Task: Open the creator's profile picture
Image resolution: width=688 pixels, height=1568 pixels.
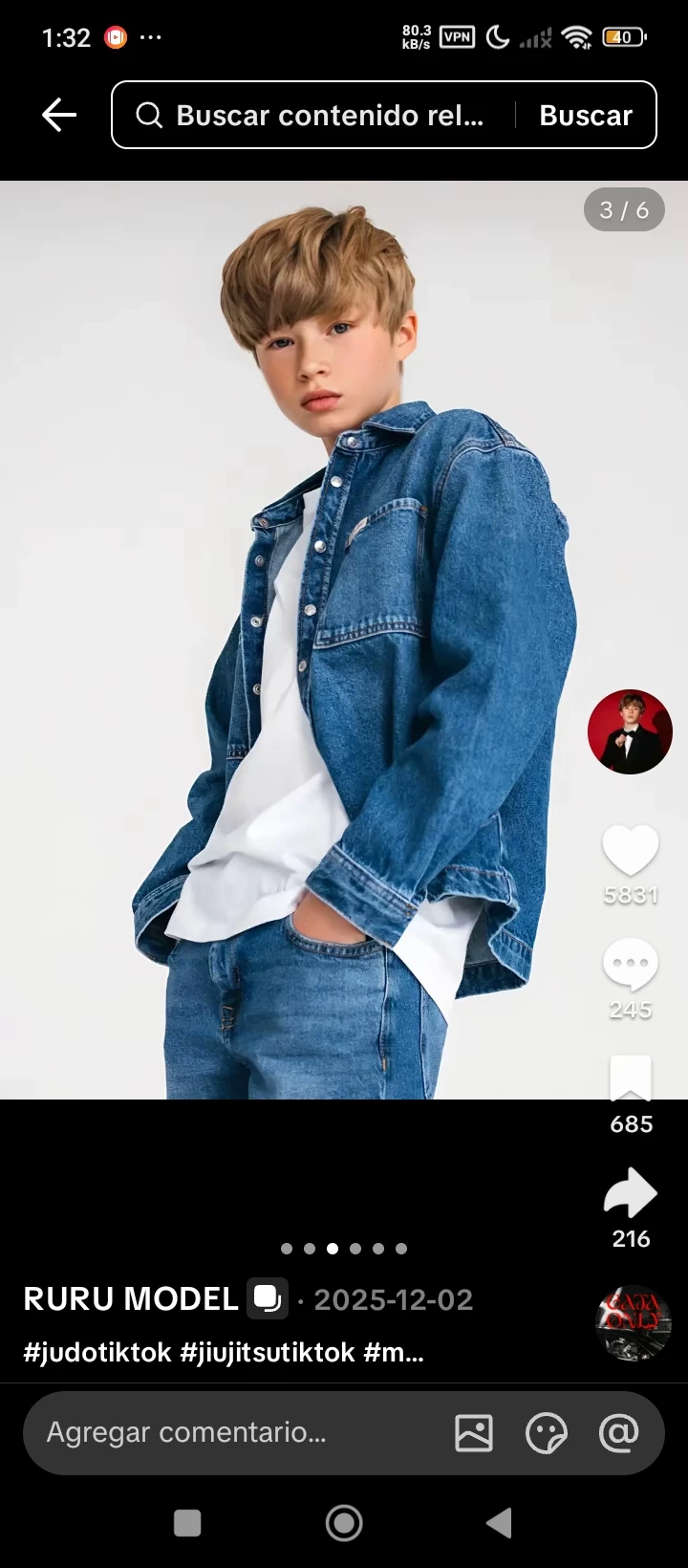Action: [x=630, y=731]
